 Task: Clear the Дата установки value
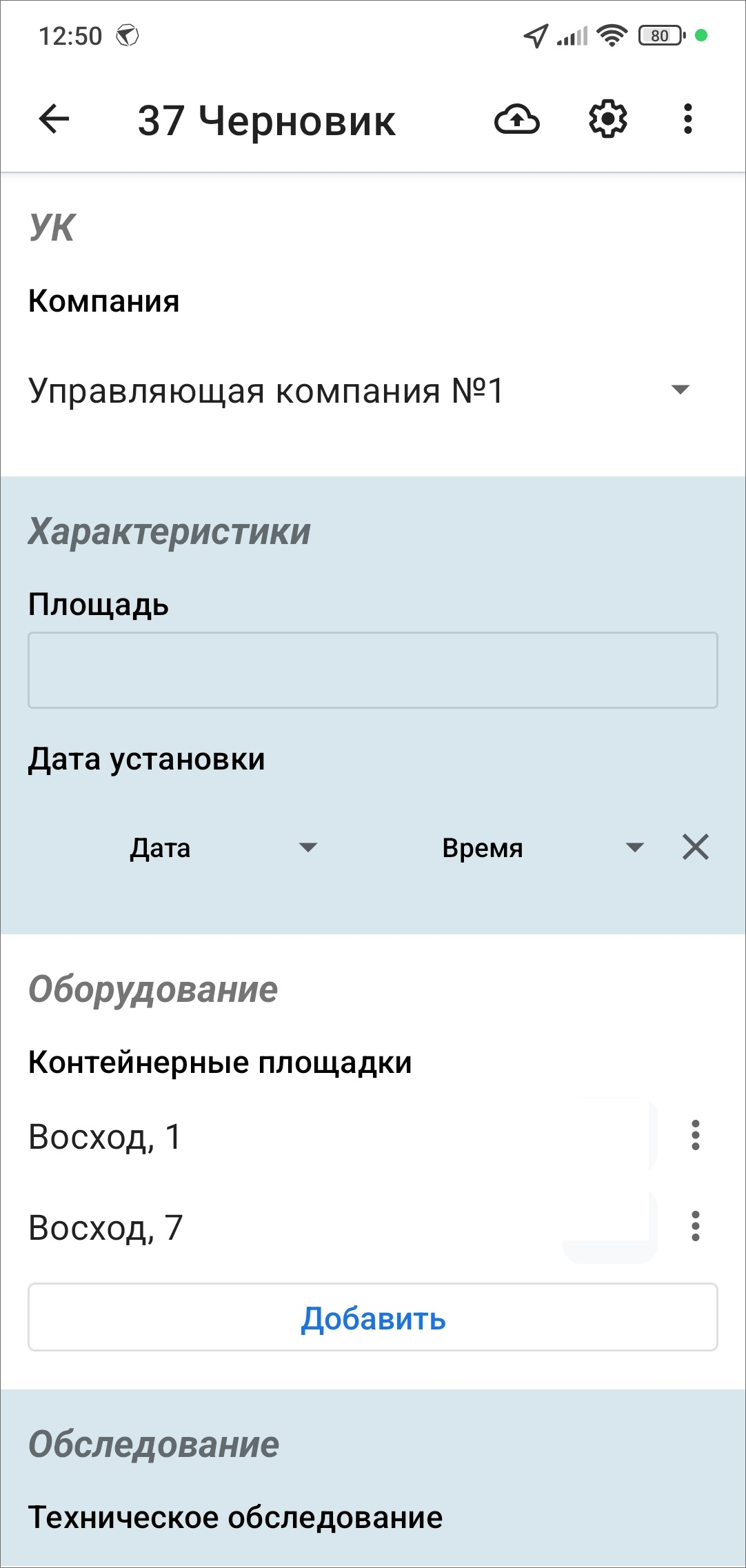coord(695,847)
